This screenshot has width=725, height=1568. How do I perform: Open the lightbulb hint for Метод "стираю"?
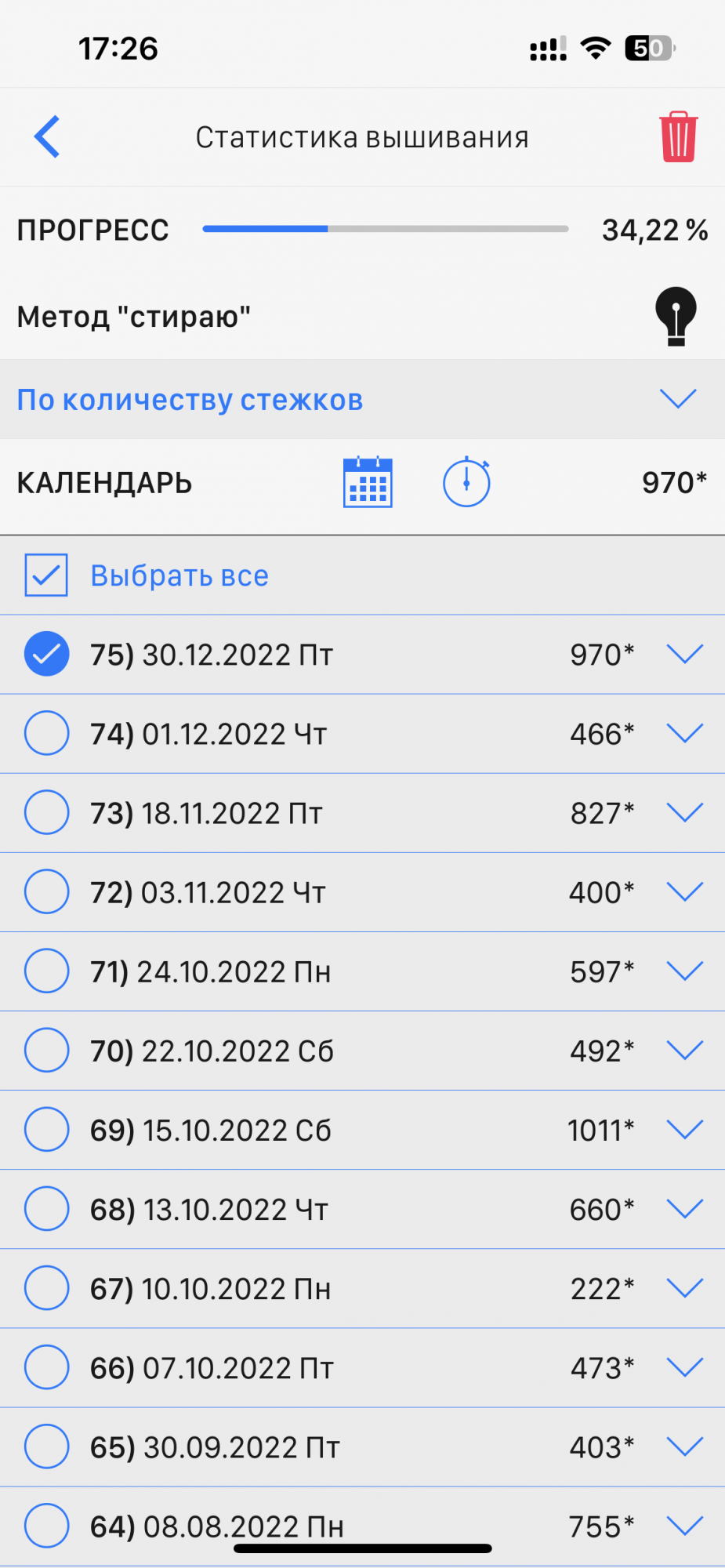(676, 316)
